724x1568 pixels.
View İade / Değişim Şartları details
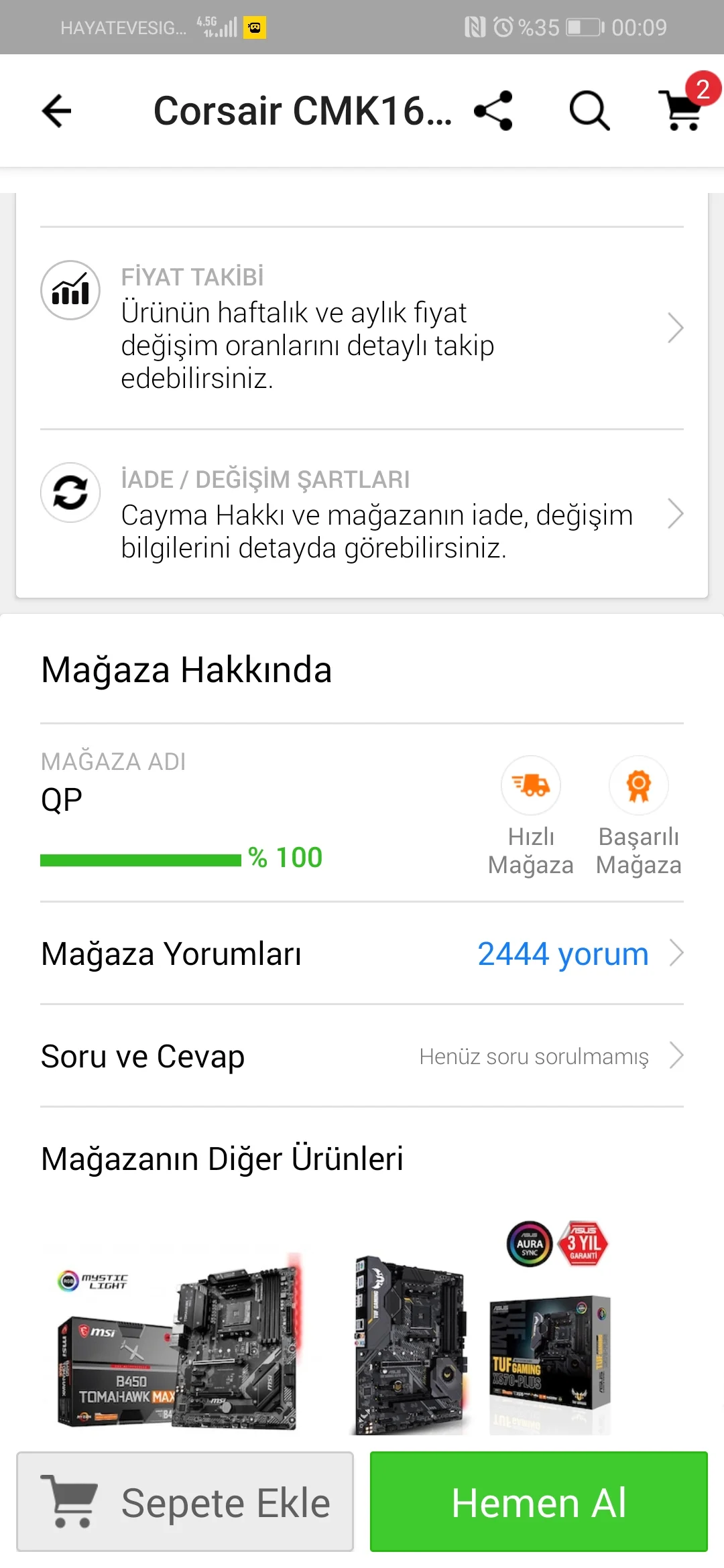362,514
